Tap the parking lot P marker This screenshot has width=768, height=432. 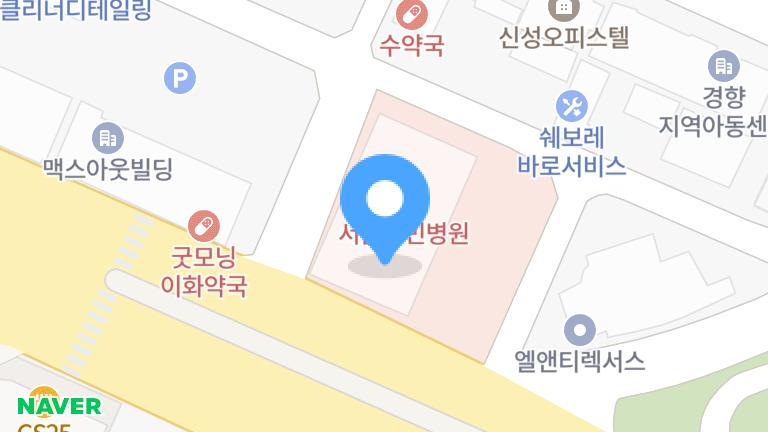point(179,77)
